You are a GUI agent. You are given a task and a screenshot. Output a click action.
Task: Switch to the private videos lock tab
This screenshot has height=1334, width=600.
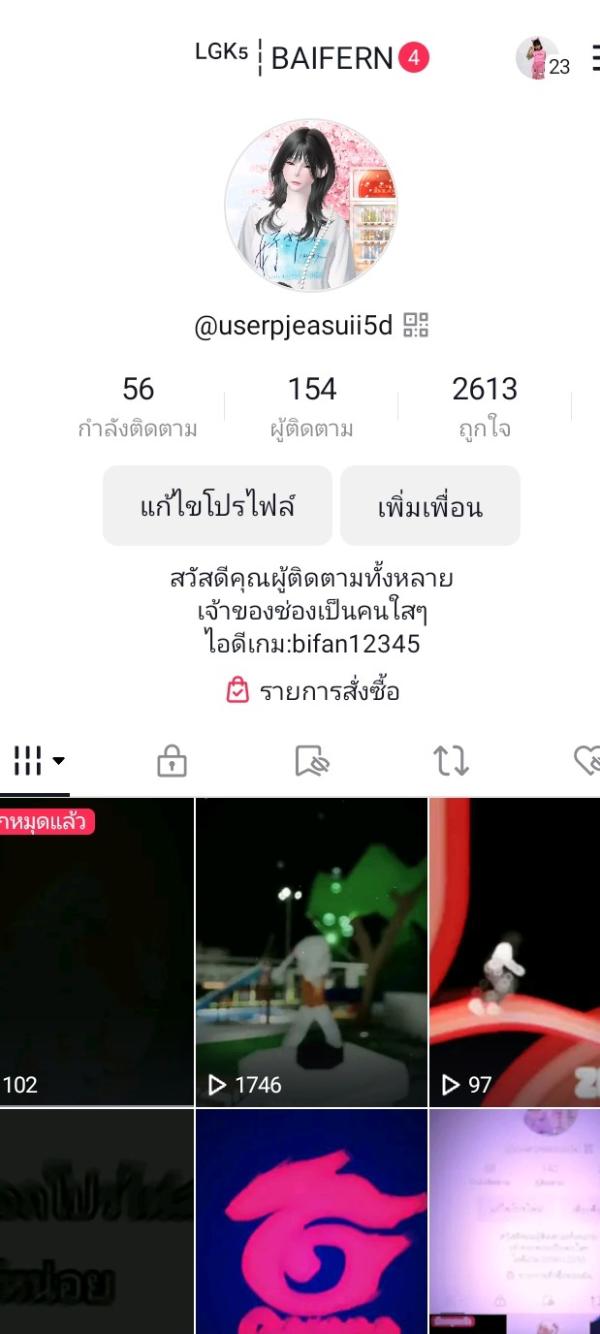pyautogui.click(x=172, y=762)
